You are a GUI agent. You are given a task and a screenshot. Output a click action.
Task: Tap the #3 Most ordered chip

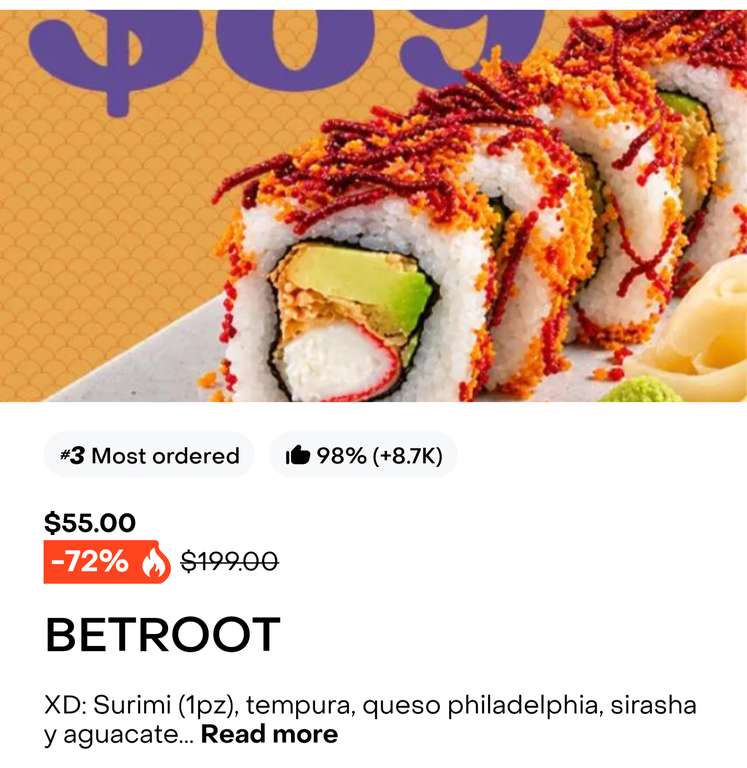(149, 456)
